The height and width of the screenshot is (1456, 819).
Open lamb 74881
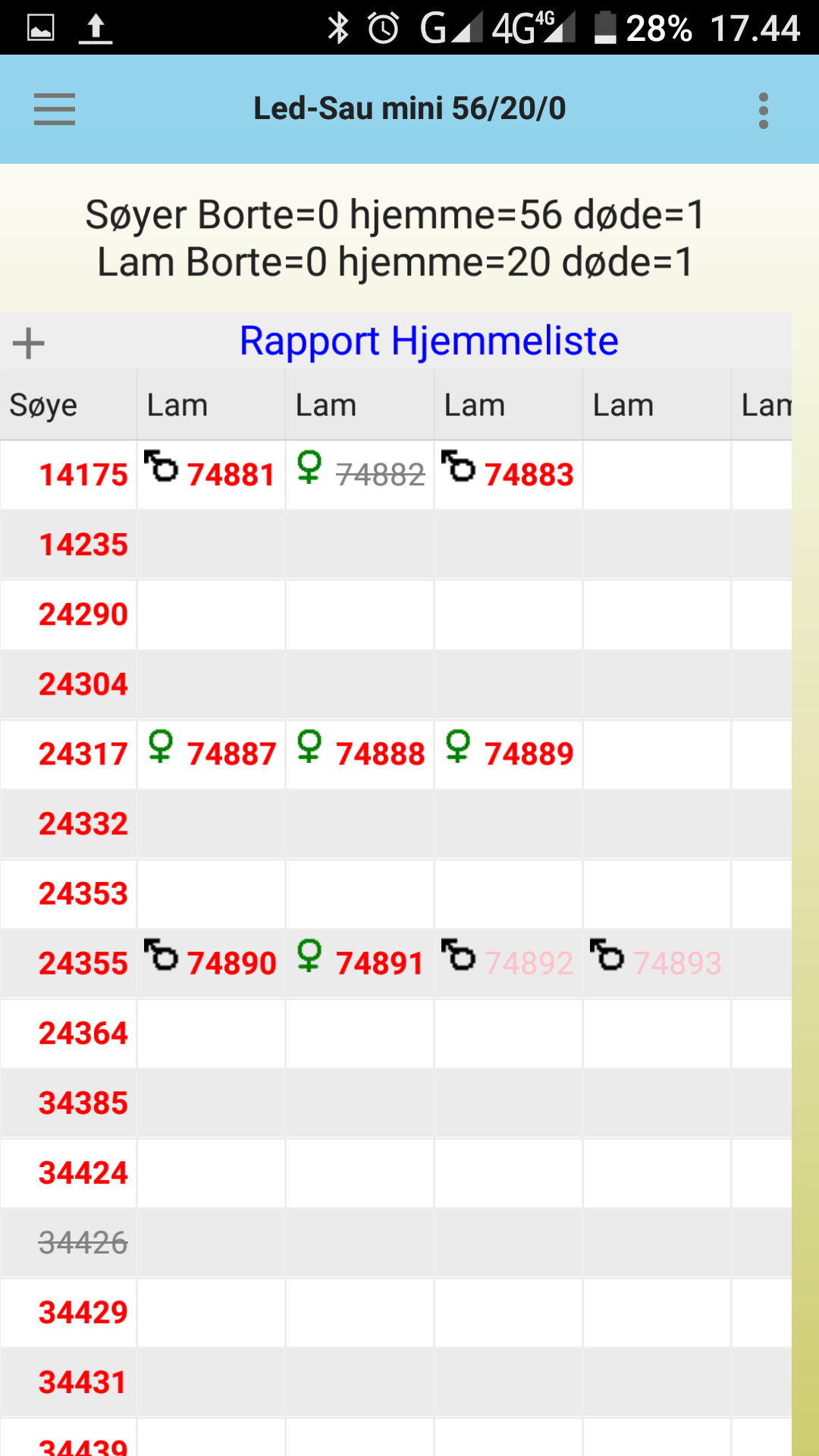231,475
